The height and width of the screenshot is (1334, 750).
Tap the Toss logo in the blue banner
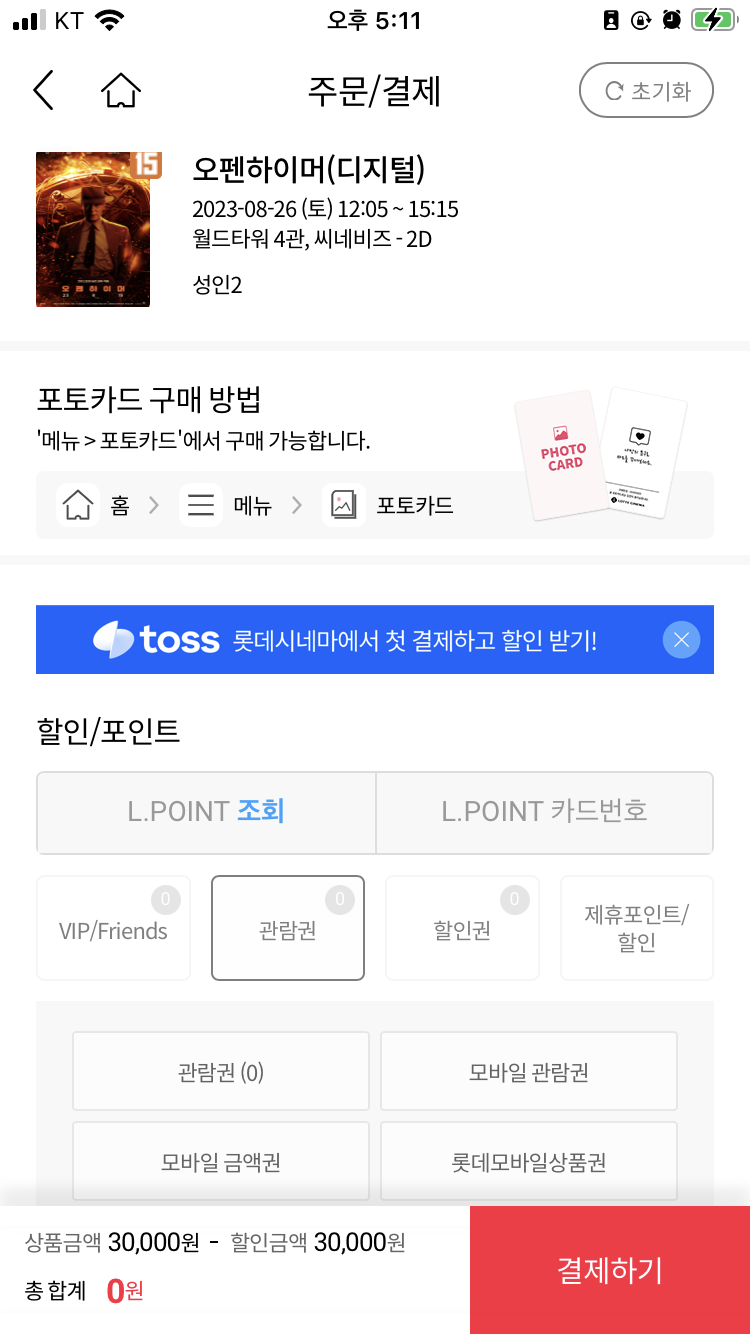coord(155,639)
